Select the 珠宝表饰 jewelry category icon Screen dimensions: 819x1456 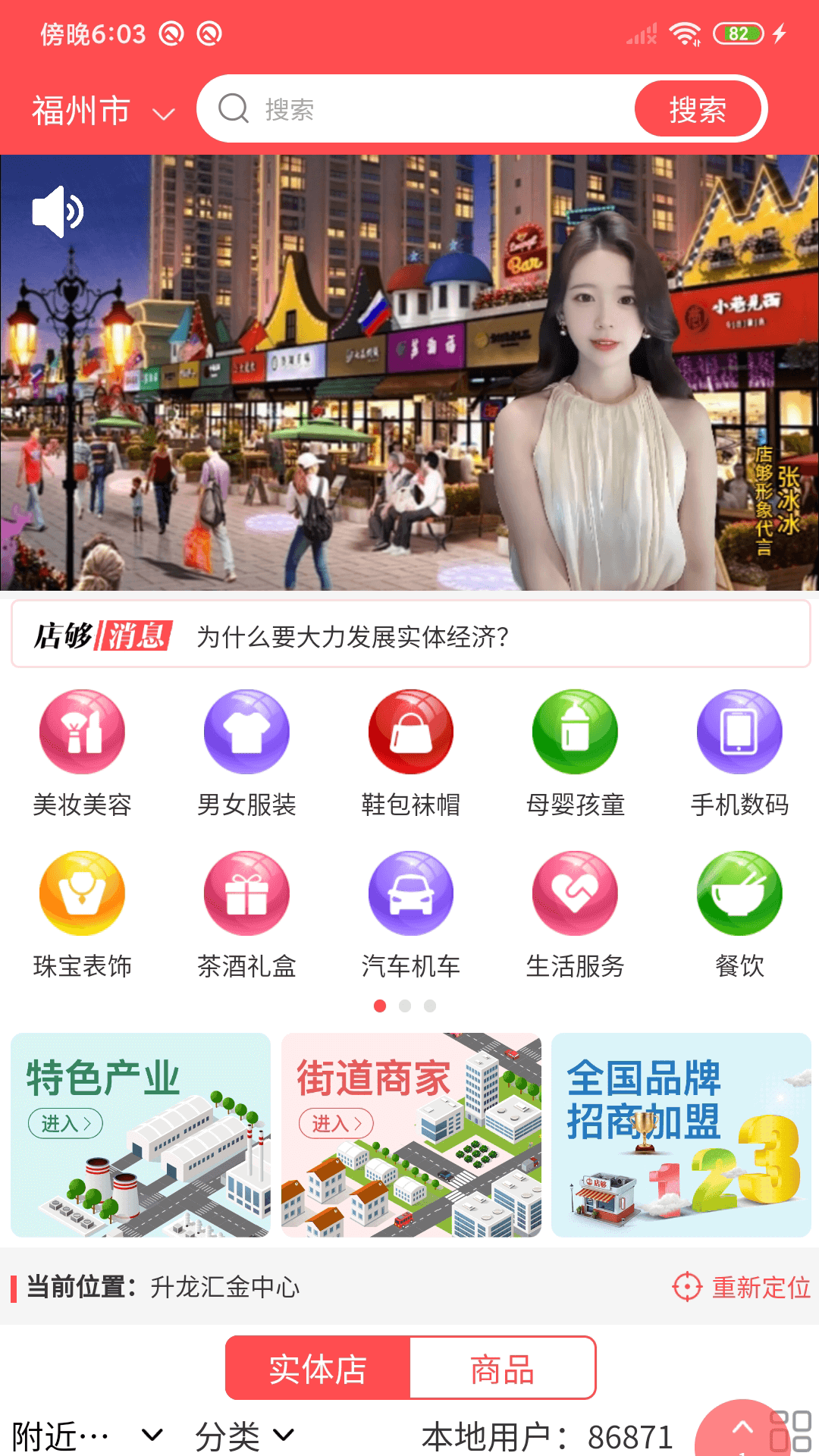(83, 893)
